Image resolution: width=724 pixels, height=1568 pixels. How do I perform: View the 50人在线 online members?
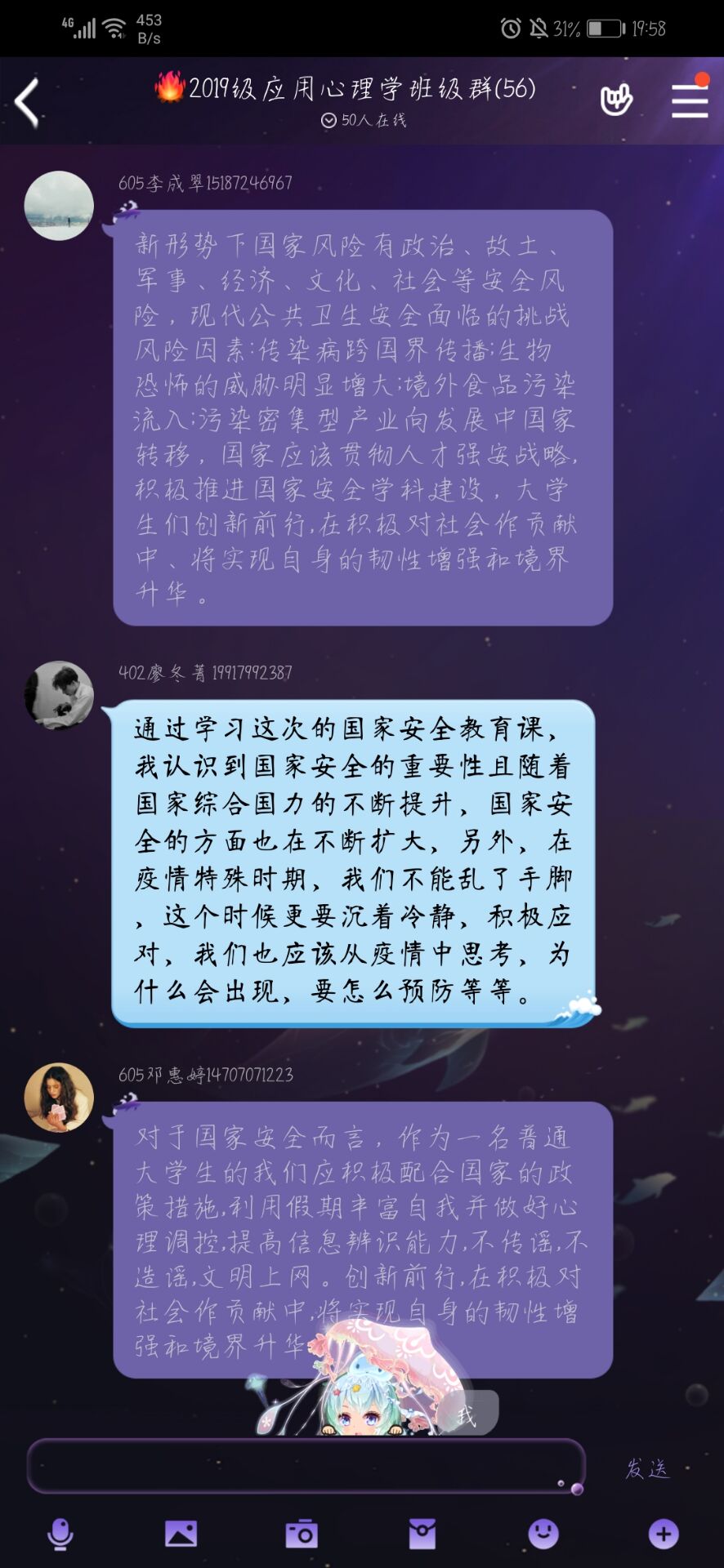coord(364,120)
